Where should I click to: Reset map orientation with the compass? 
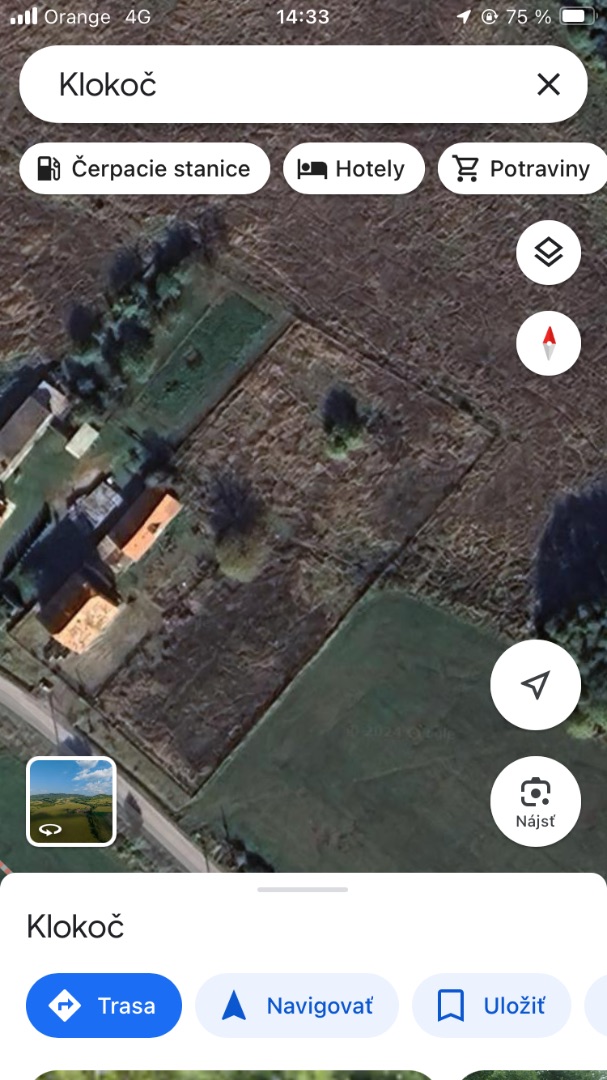(x=548, y=343)
